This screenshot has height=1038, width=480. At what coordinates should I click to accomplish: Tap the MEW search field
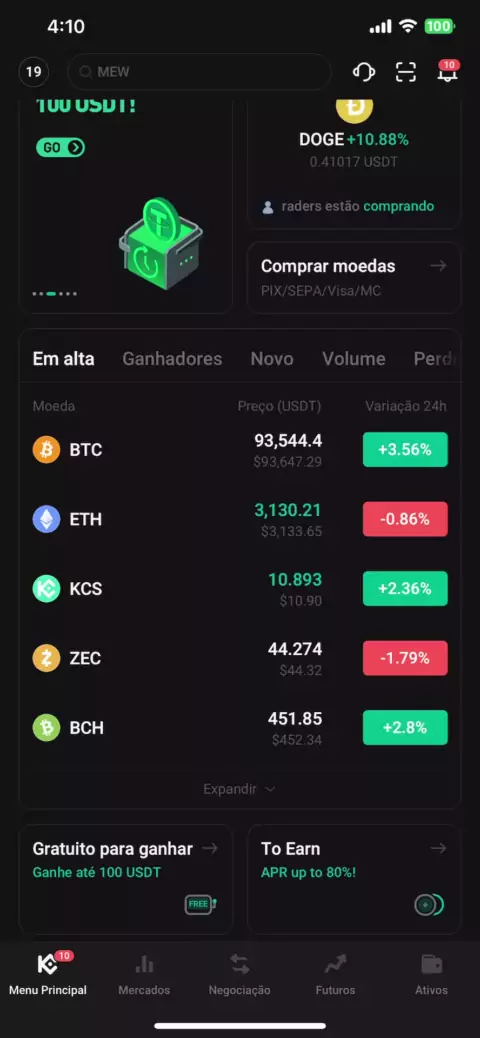click(x=199, y=71)
